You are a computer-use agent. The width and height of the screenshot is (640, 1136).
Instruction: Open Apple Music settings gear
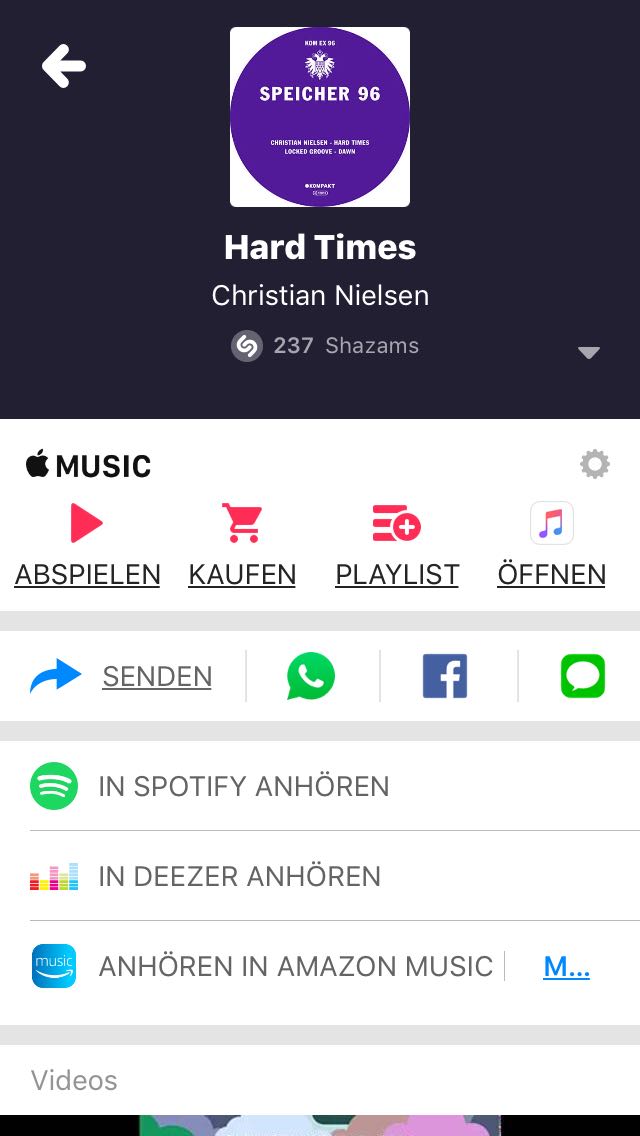[594, 464]
